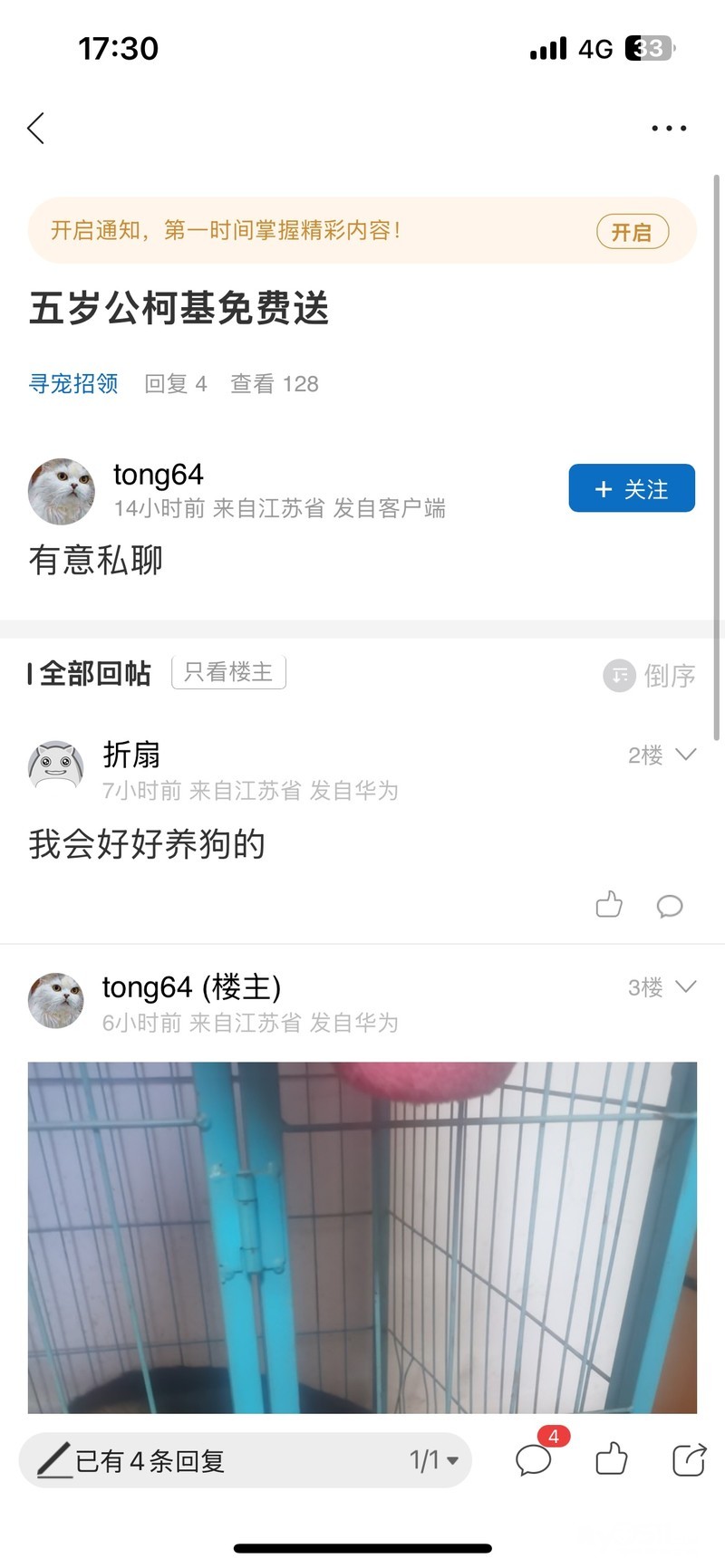View the original poster tong64's avatar
725x1568 pixels.
point(62,491)
